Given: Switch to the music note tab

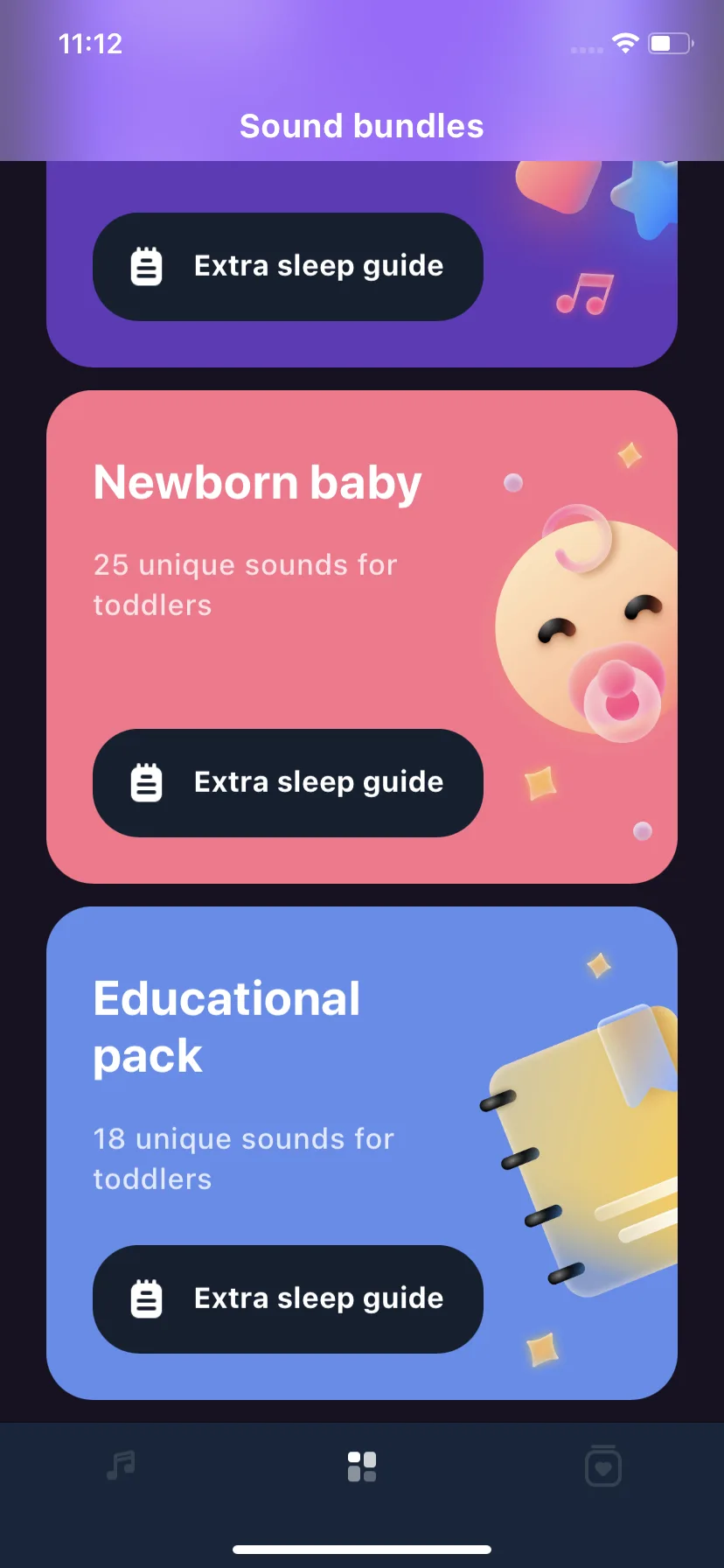Looking at the screenshot, I should [x=121, y=1466].
